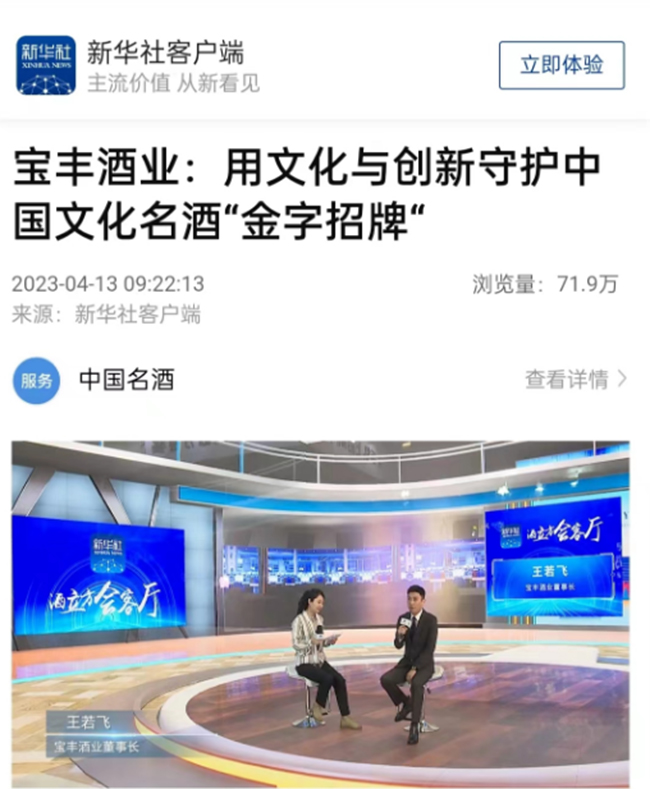Viewport: 650px width, 789px height.
Task: Open the 酒立方会客厅 interview video thumbnail
Action: click(320, 612)
